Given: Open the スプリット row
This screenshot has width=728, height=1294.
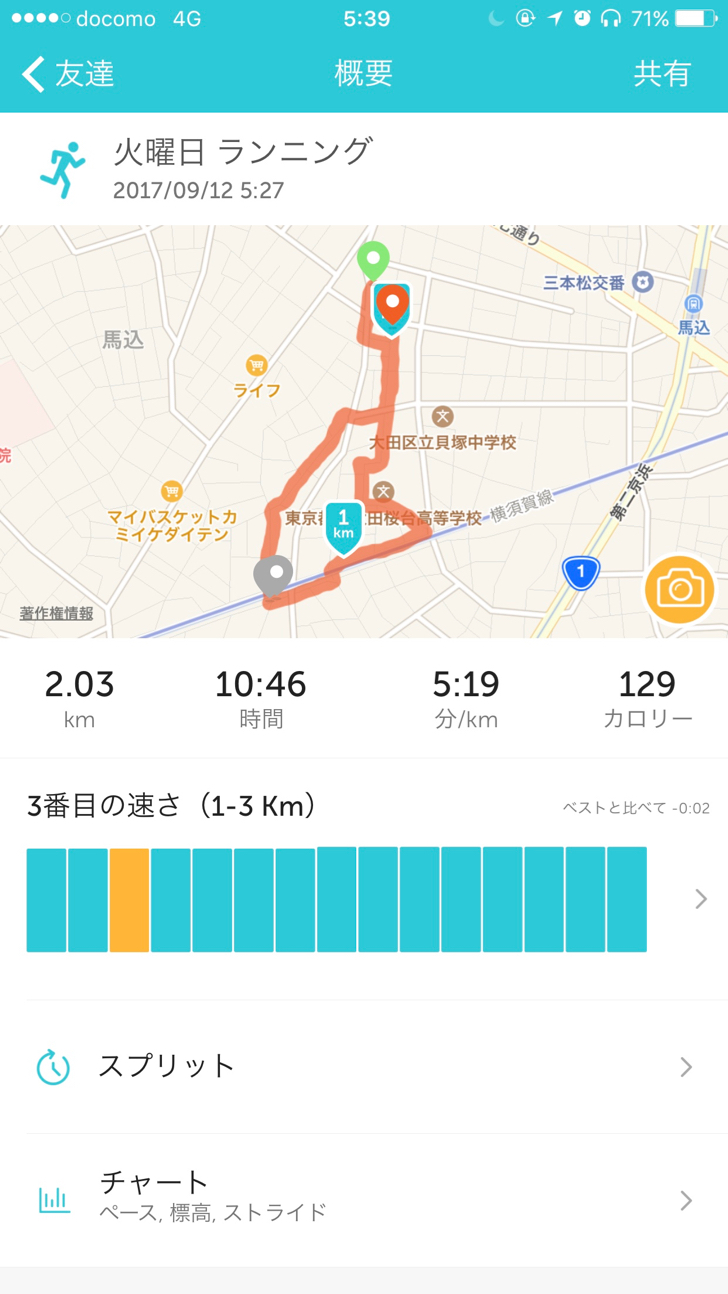Looking at the screenshot, I should click(x=363, y=1067).
